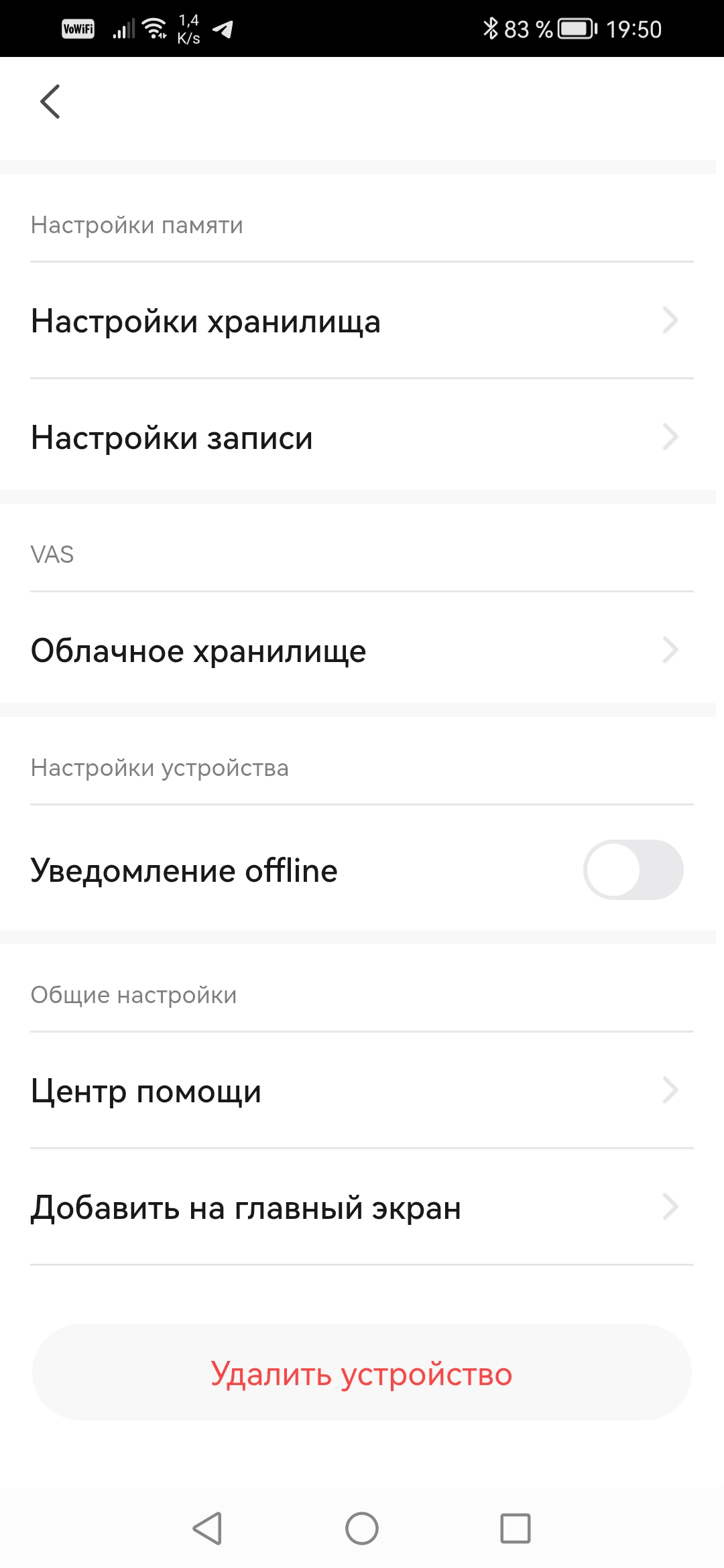This screenshot has width=724, height=1568.
Task: Open Настройки записи
Action: (362, 438)
